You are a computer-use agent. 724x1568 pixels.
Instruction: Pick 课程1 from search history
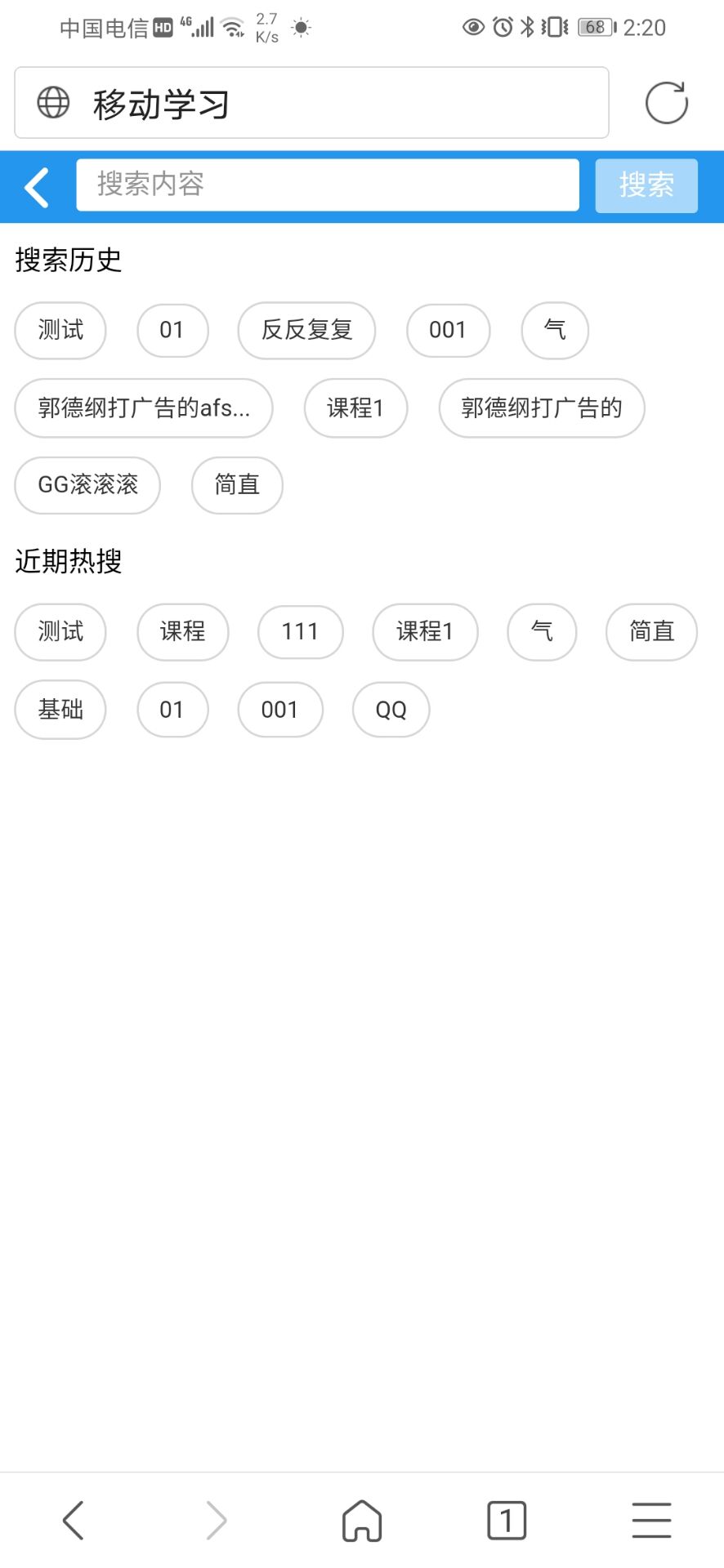tap(355, 408)
